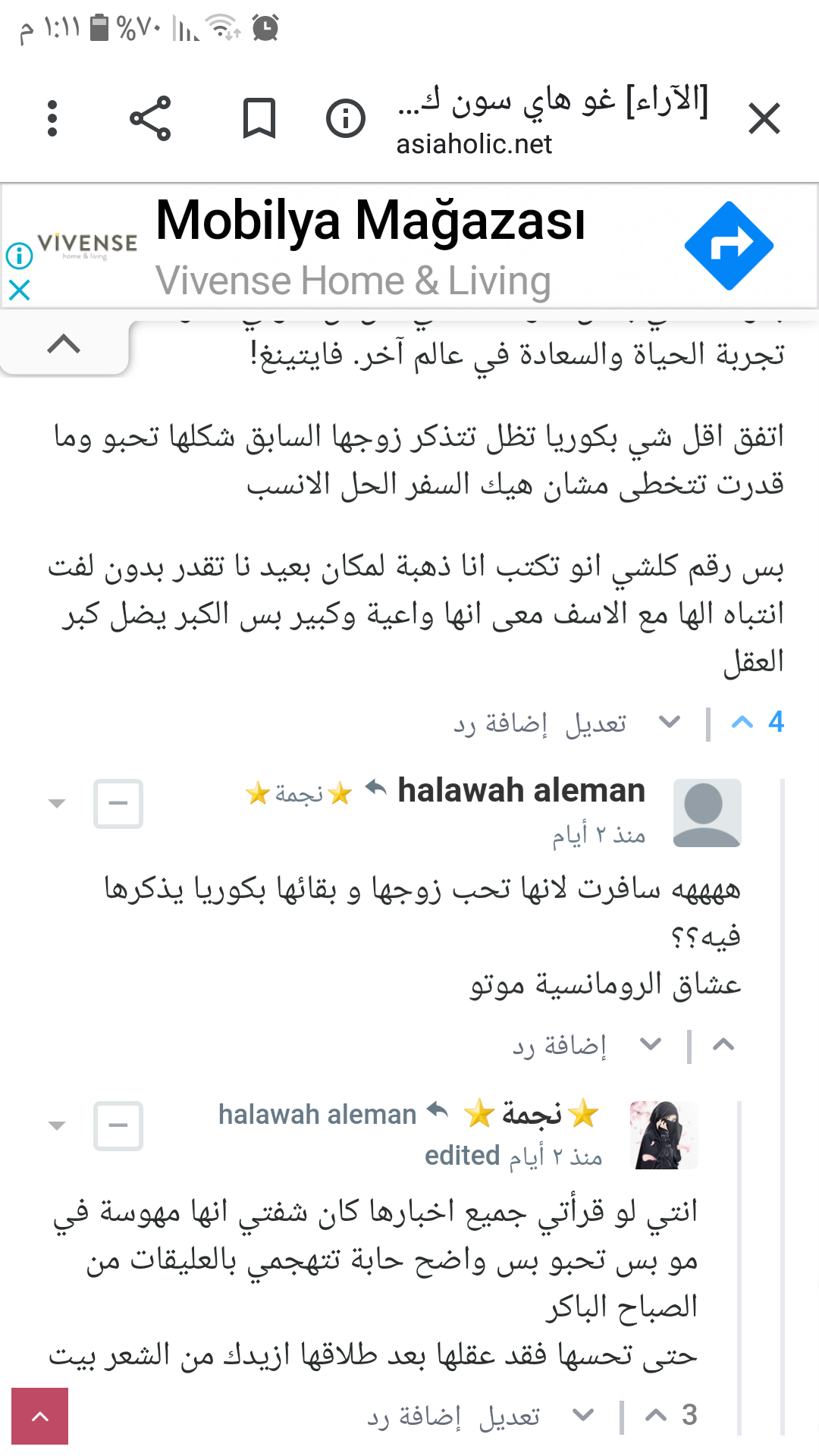Collapse the ad panel with chevron

[64, 345]
